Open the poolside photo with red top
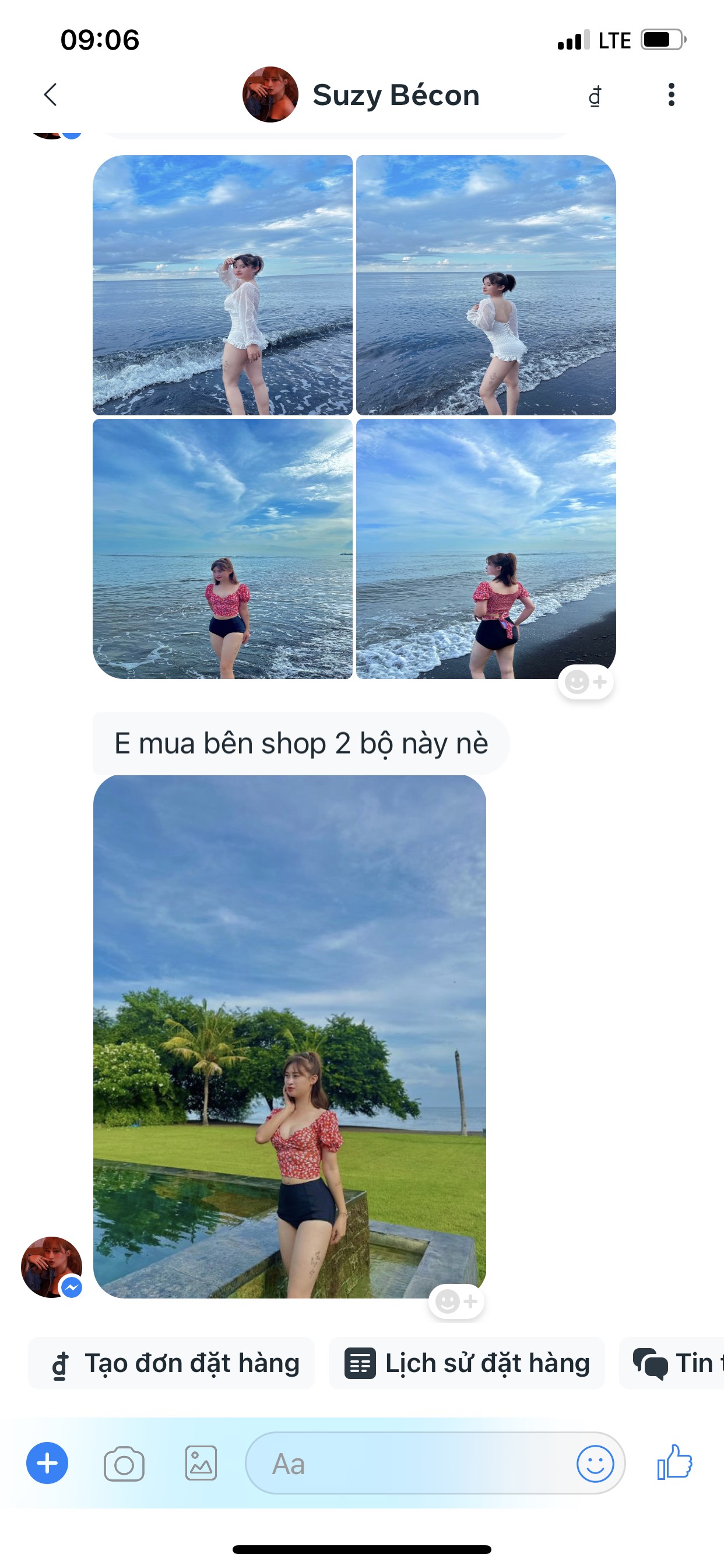This screenshot has width=724, height=1568. [290, 1036]
